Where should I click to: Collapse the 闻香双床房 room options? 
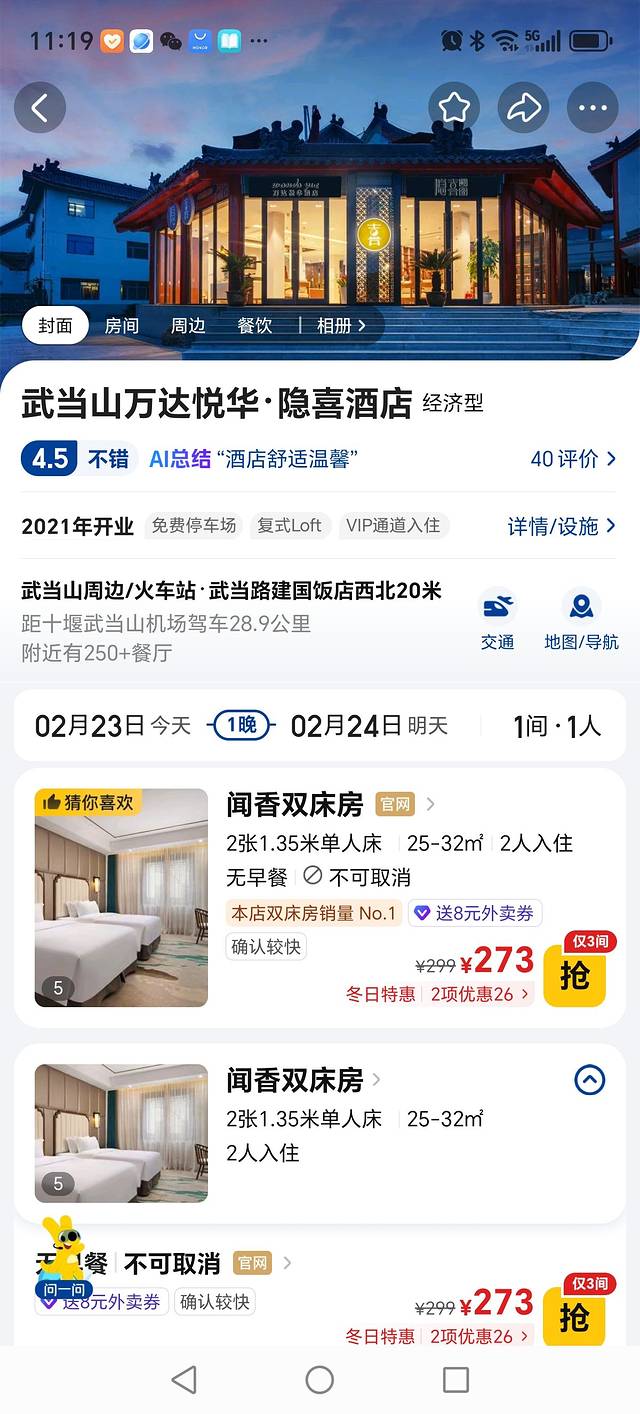tap(590, 1079)
